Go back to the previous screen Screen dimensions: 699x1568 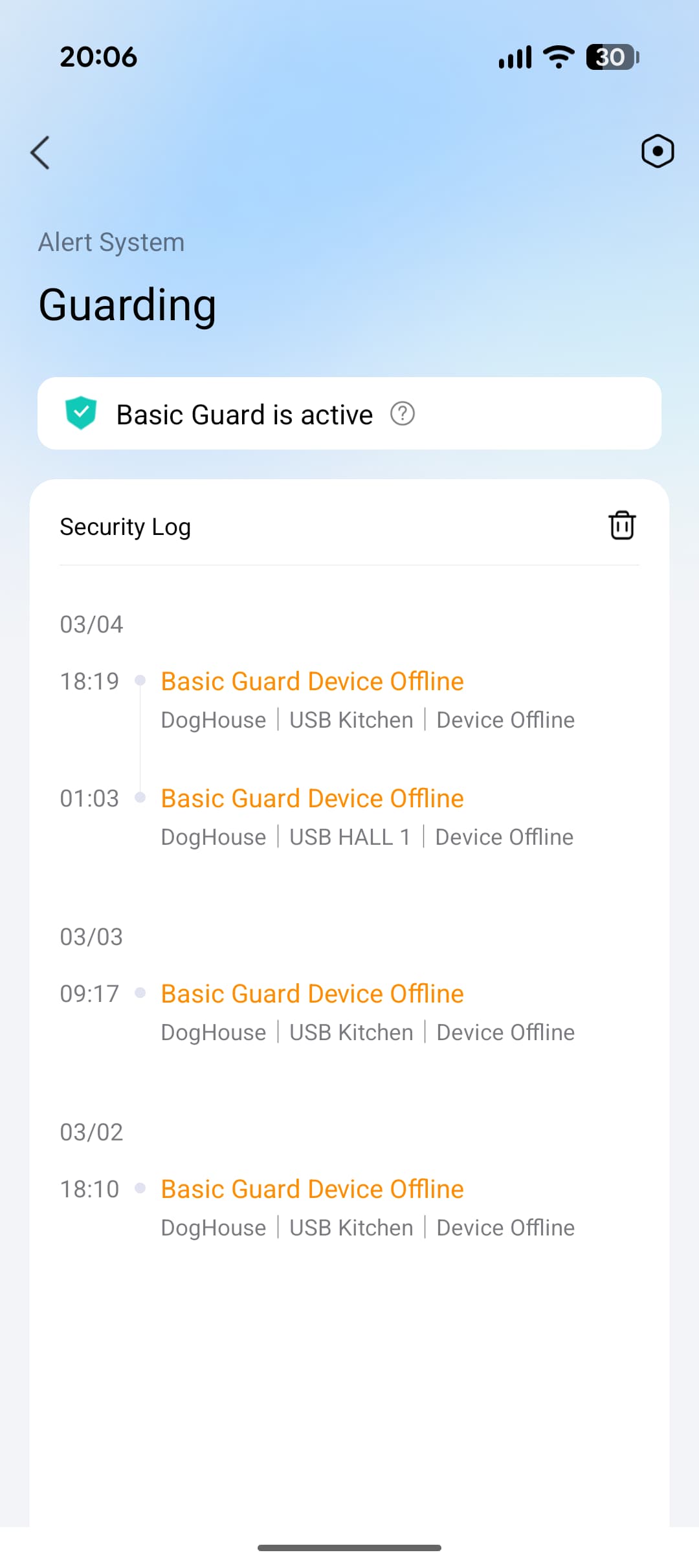click(40, 153)
